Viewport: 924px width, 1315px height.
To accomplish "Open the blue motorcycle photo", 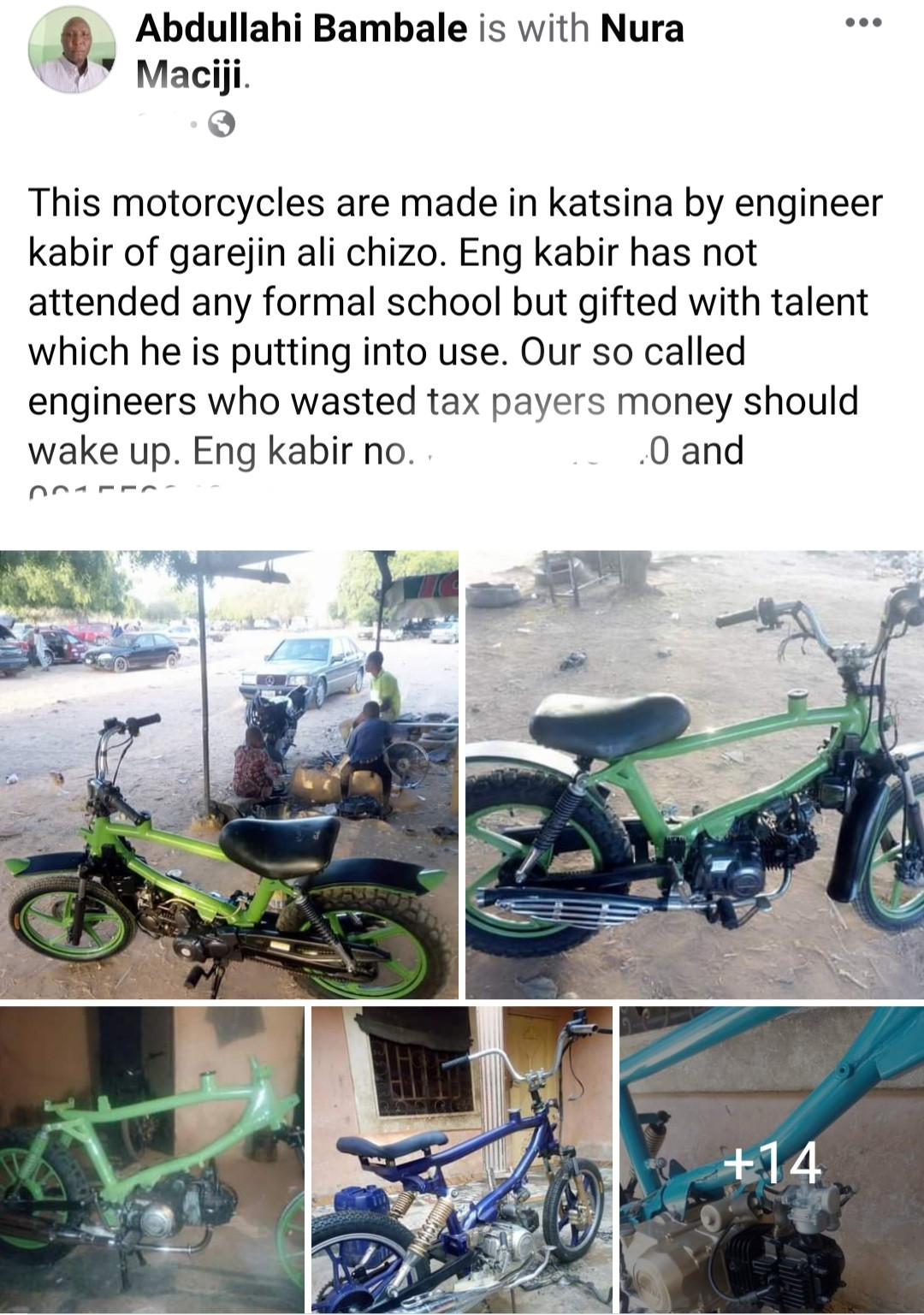I will pyautogui.click(x=462, y=1159).
